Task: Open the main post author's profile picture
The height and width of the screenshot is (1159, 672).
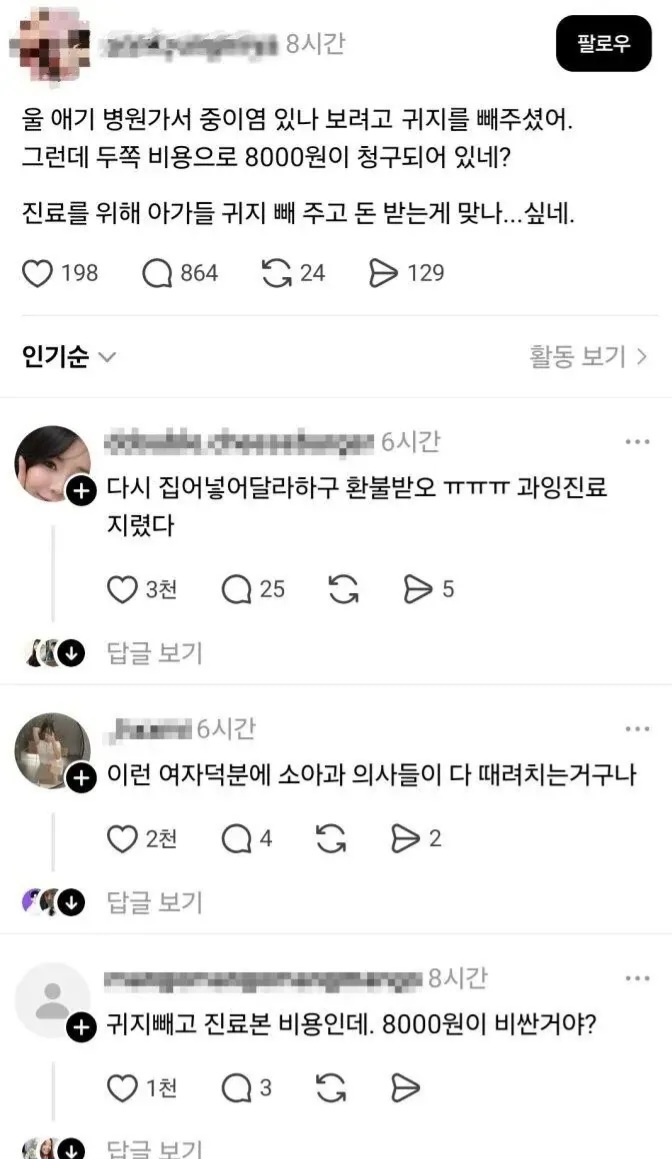Action: click(46, 43)
